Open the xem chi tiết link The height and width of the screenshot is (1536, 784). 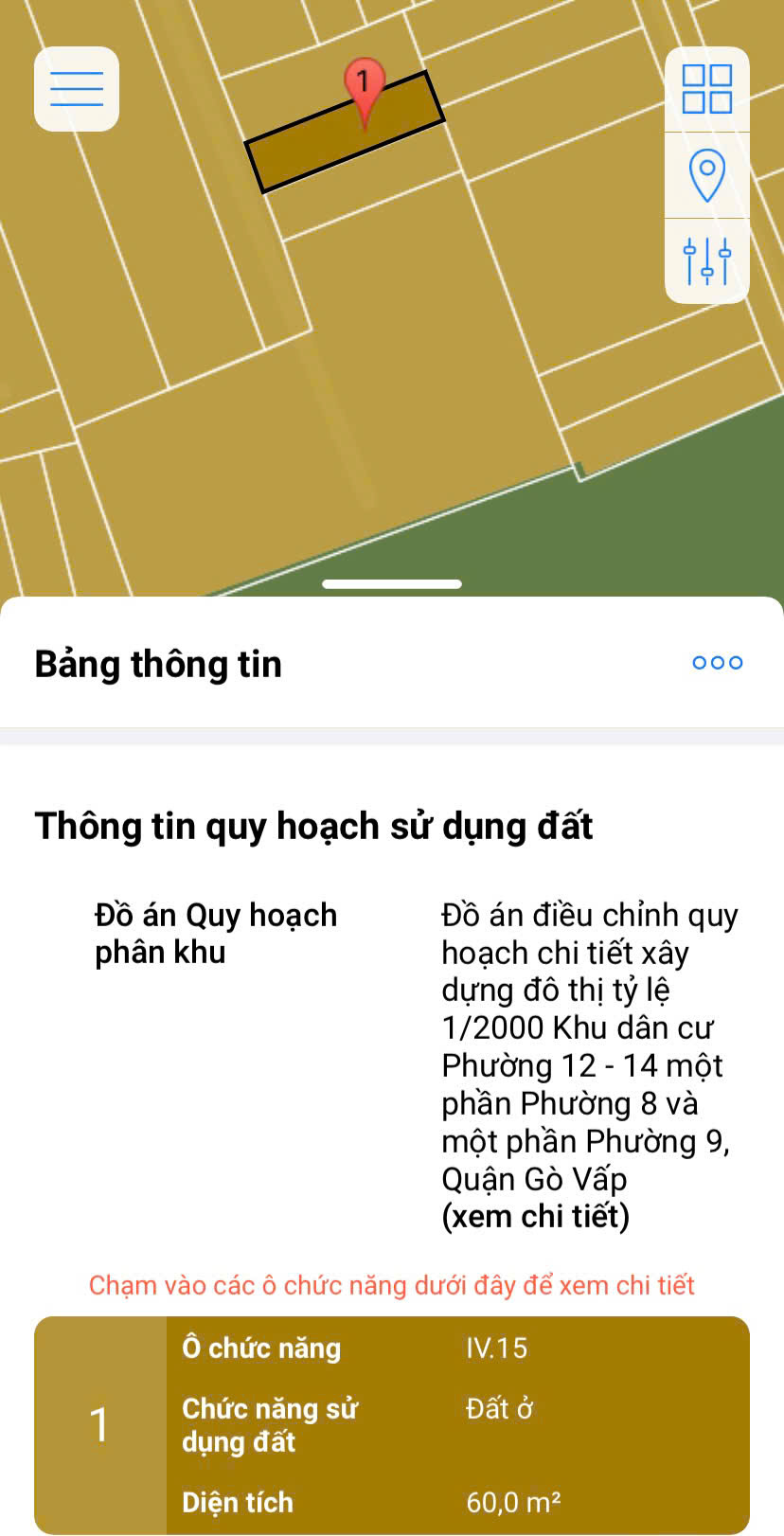(x=536, y=1216)
